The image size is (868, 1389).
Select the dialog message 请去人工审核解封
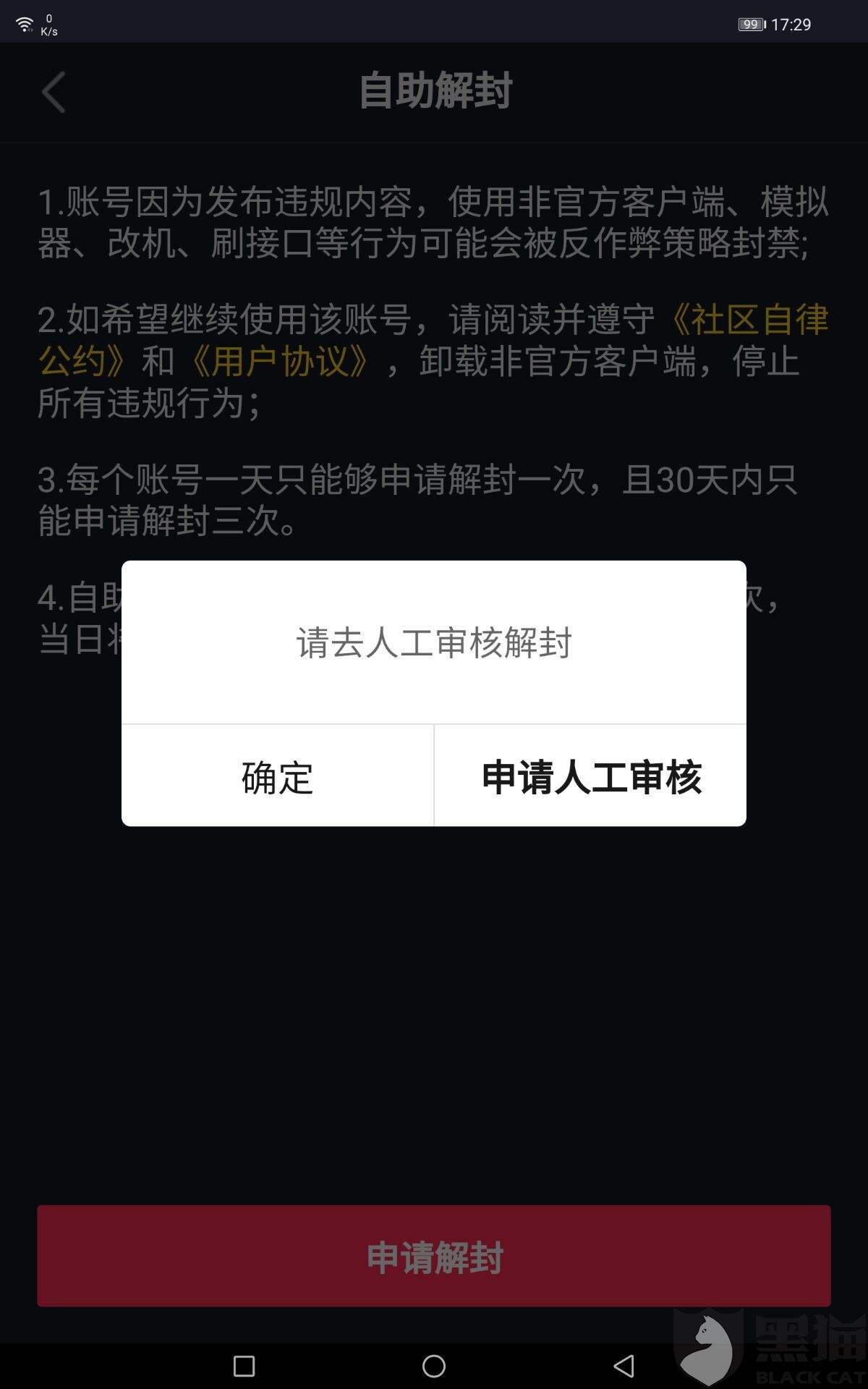pos(434,640)
